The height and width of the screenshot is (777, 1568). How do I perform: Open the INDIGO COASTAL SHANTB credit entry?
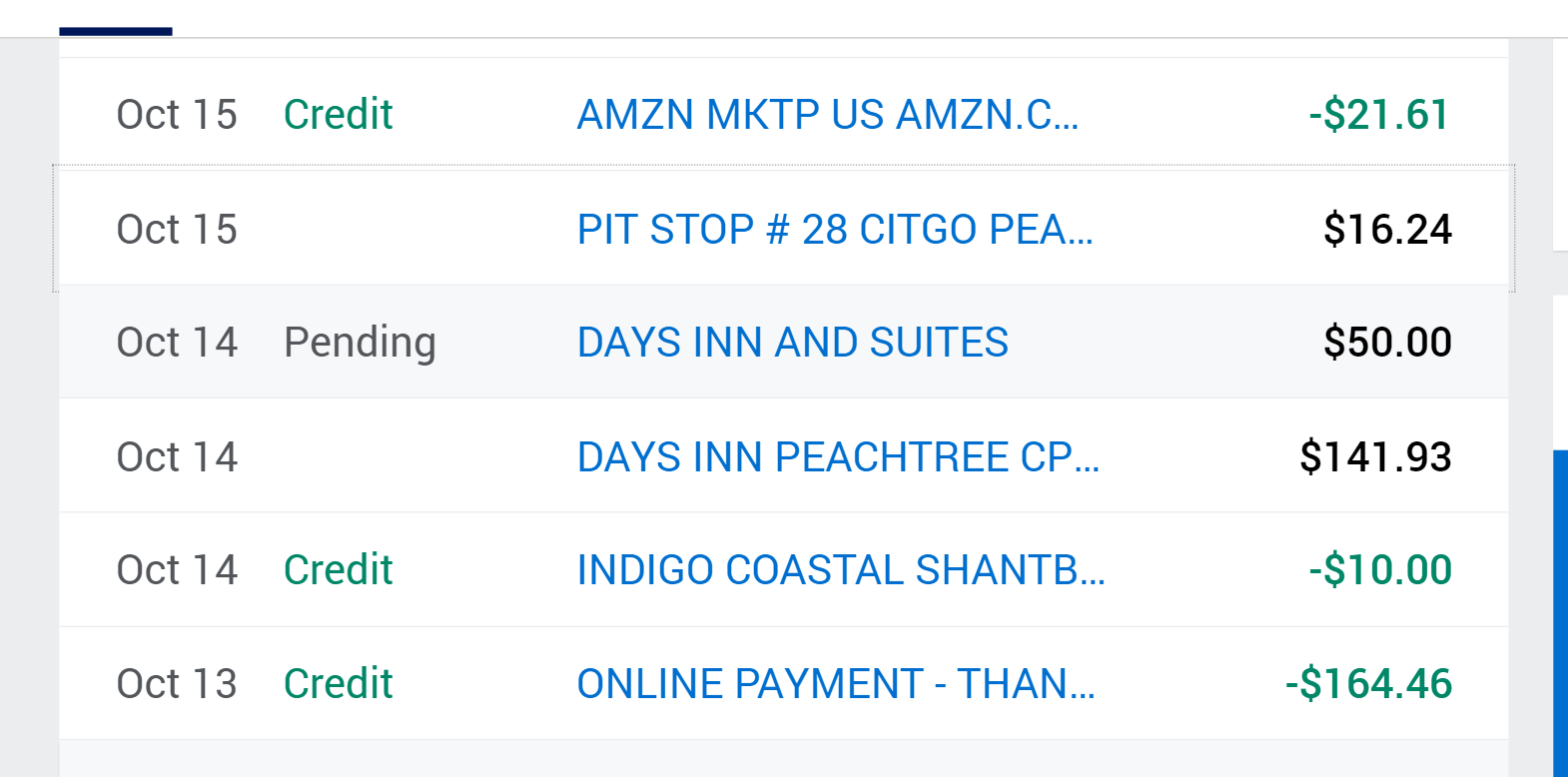840,570
